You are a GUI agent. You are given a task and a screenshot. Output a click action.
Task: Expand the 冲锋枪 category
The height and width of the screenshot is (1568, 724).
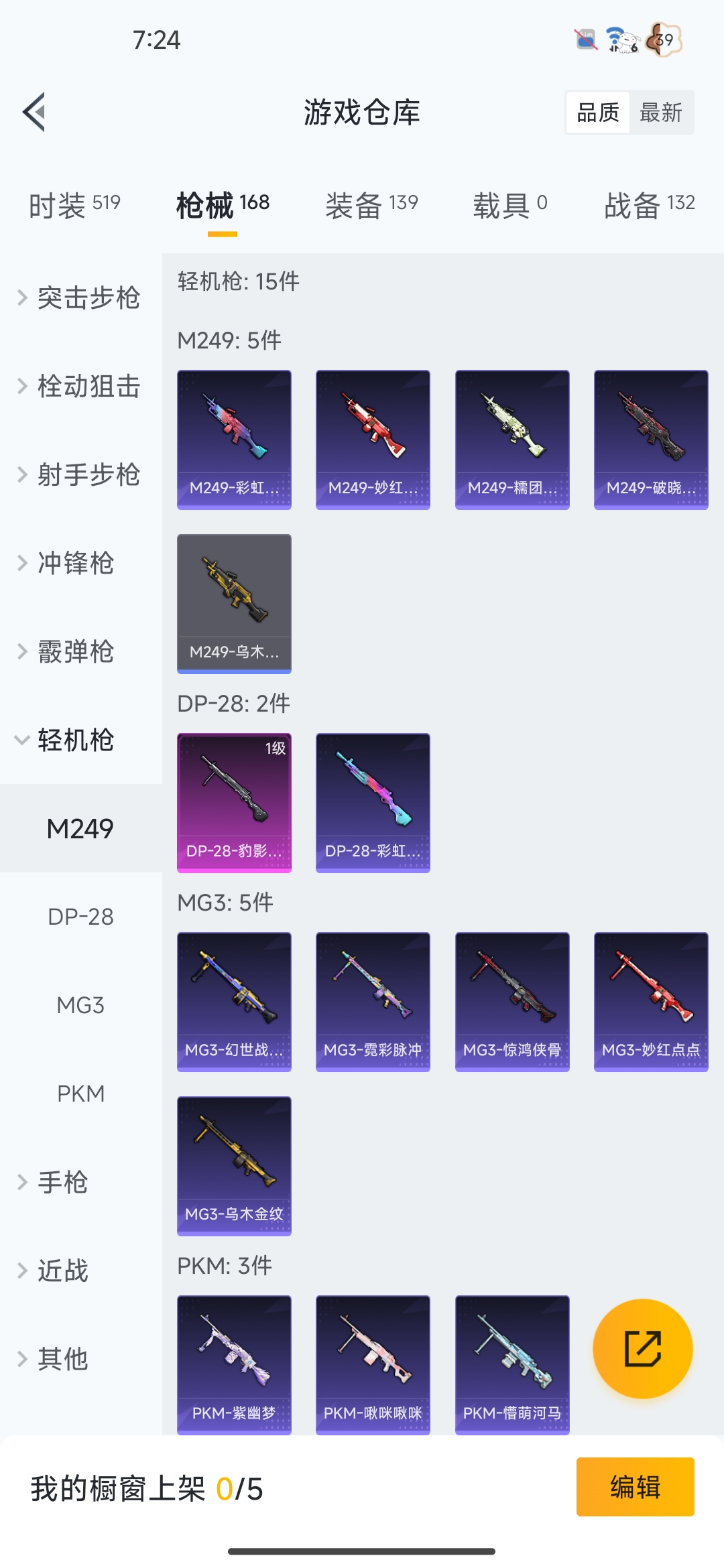coord(74,563)
